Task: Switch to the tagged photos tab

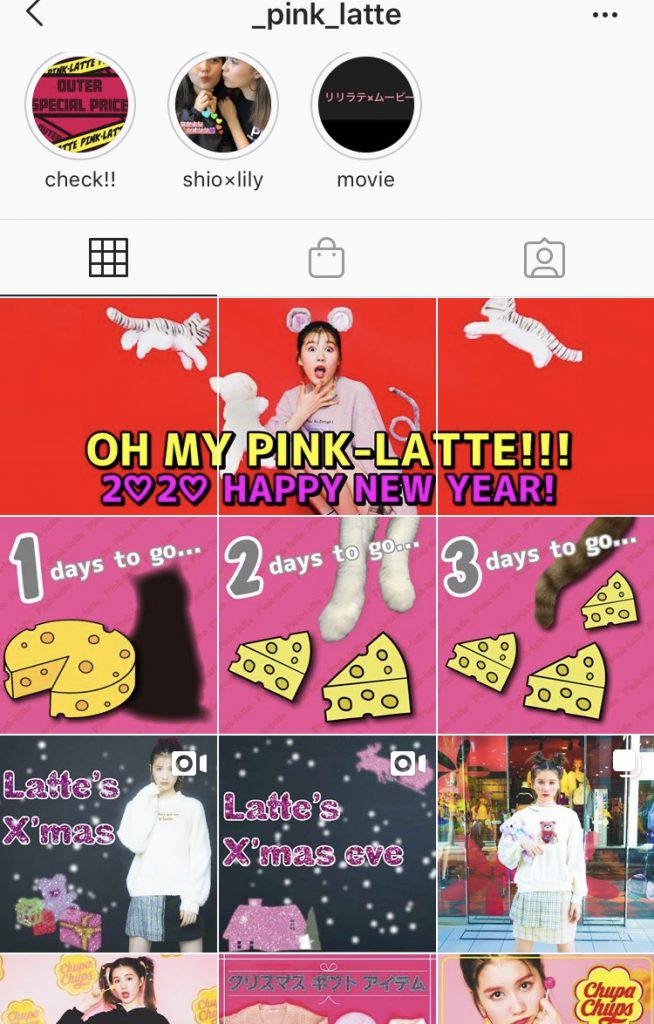Action: [544, 258]
